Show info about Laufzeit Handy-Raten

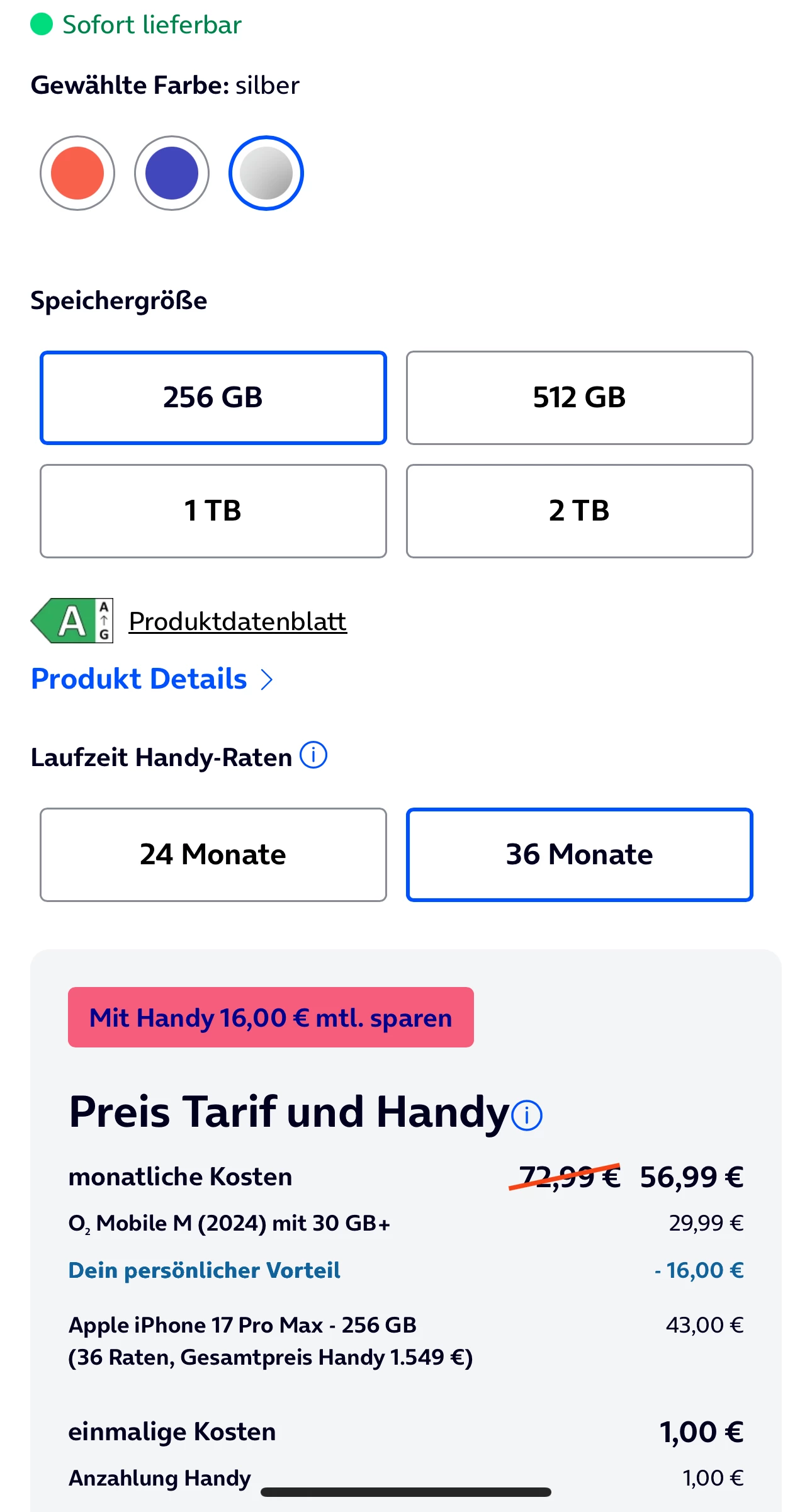pos(313,755)
